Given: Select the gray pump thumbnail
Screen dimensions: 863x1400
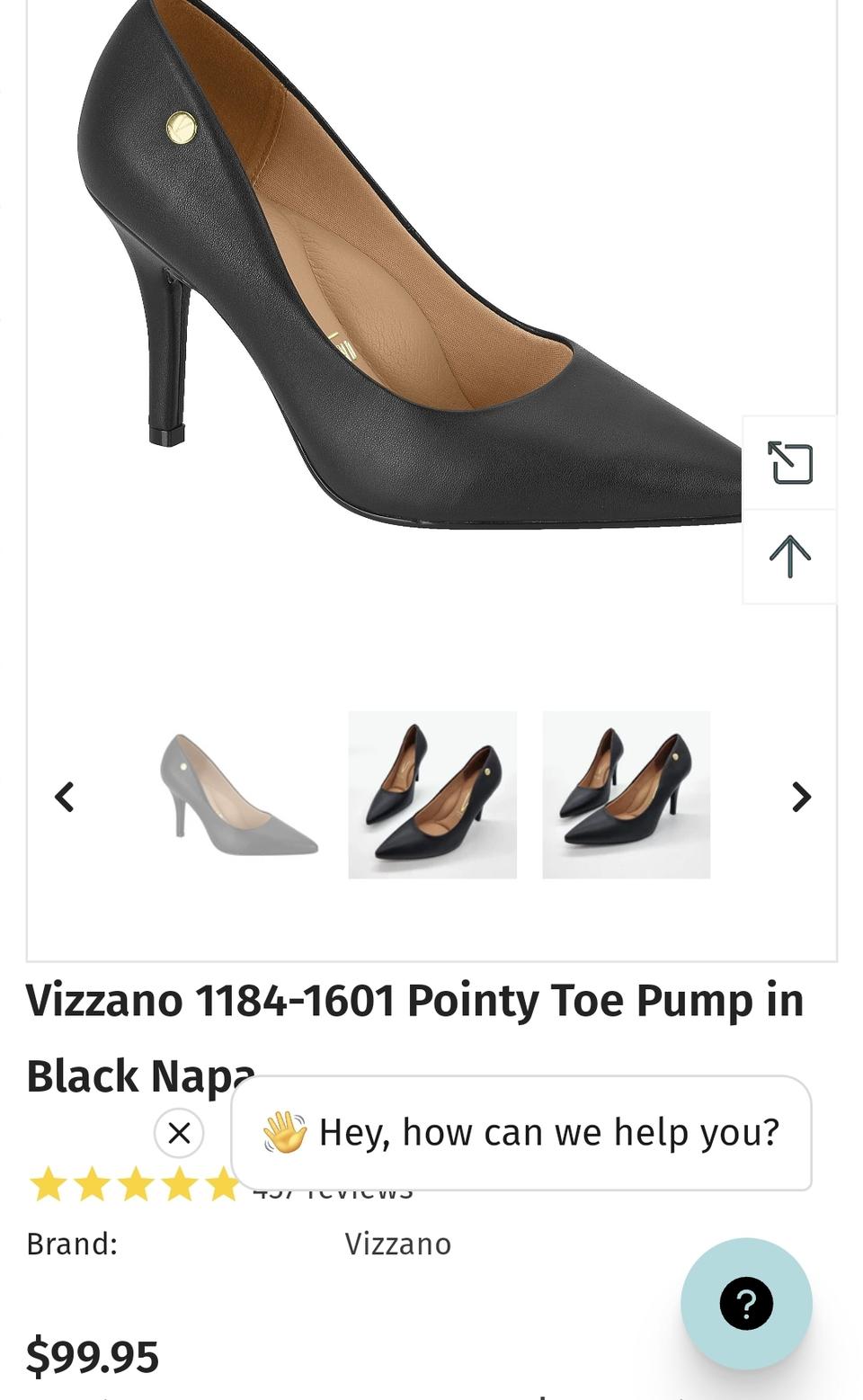Looking at the screenshot, I should pos(238,794).
